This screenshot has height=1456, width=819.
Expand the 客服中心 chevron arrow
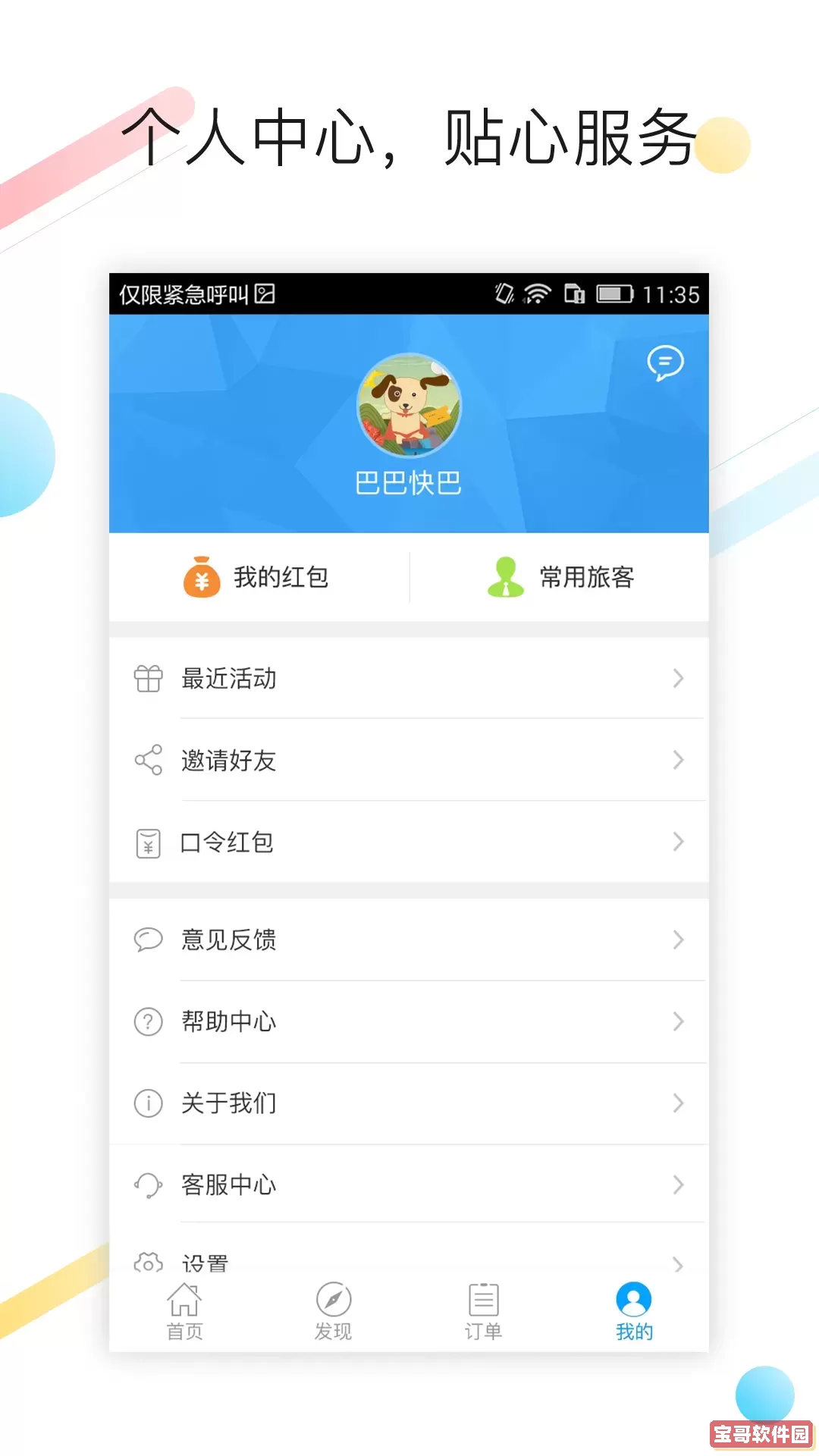coord(677,1184)
